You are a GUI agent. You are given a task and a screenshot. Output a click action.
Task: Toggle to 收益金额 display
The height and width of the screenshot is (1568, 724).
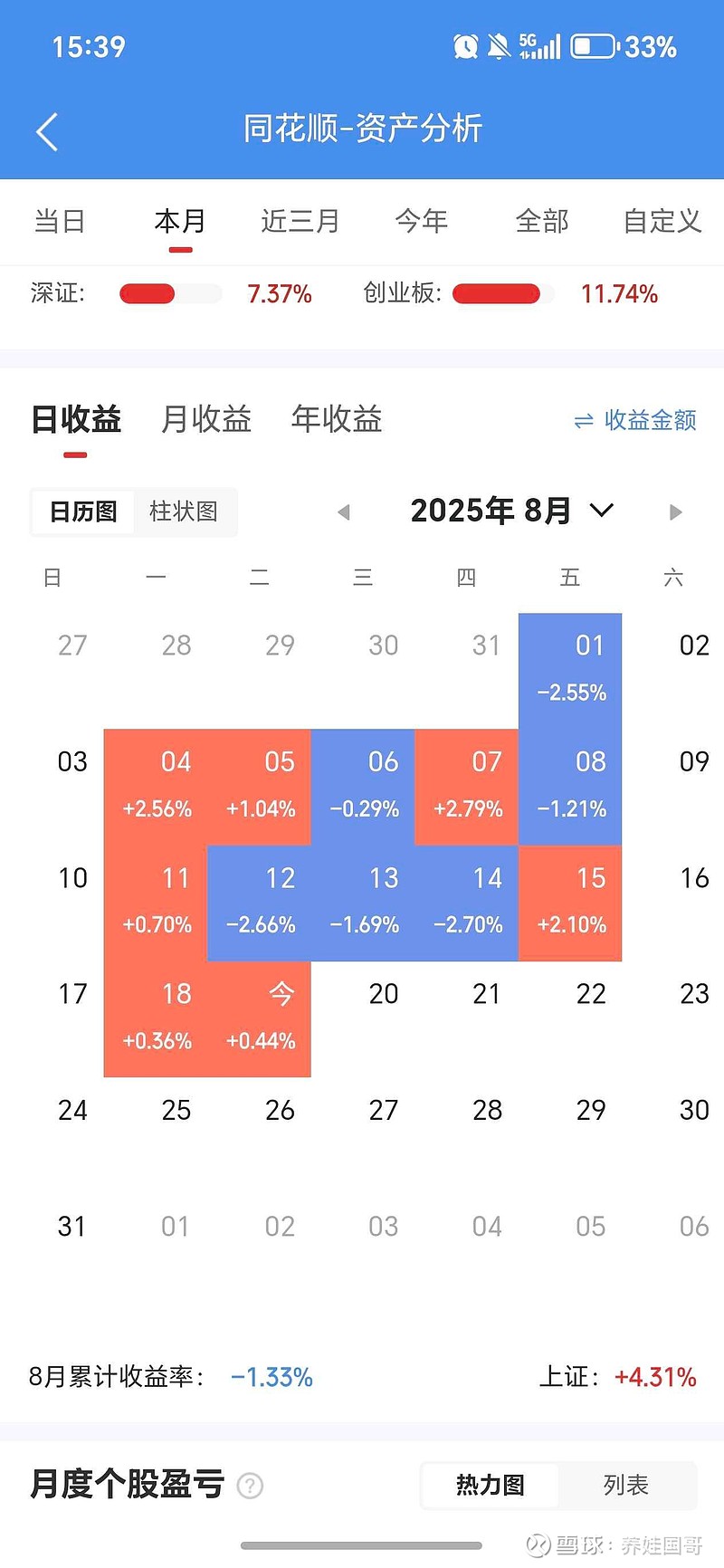pyautogui.click(x=635, y=420)
